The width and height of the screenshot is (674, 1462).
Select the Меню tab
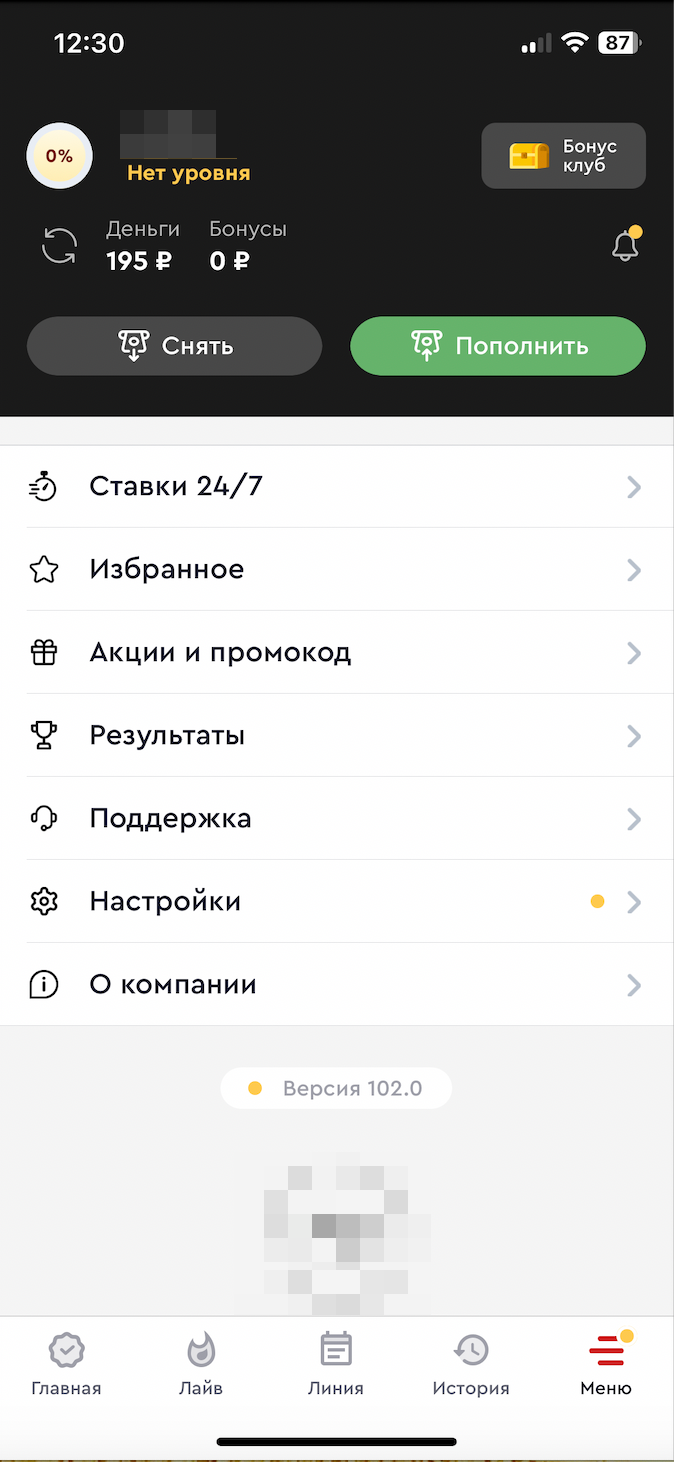(606, 1364)
